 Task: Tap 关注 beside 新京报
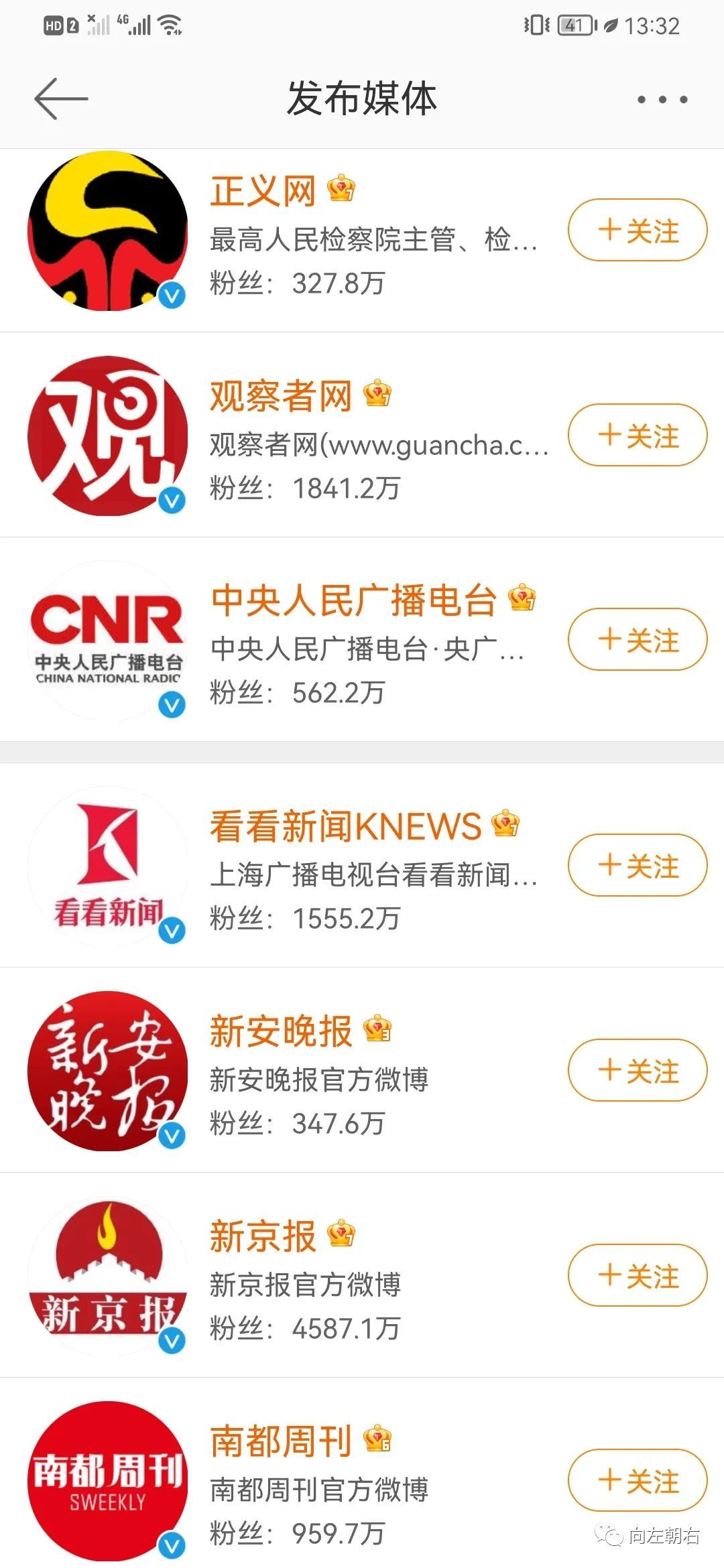tap(638, 1276)
